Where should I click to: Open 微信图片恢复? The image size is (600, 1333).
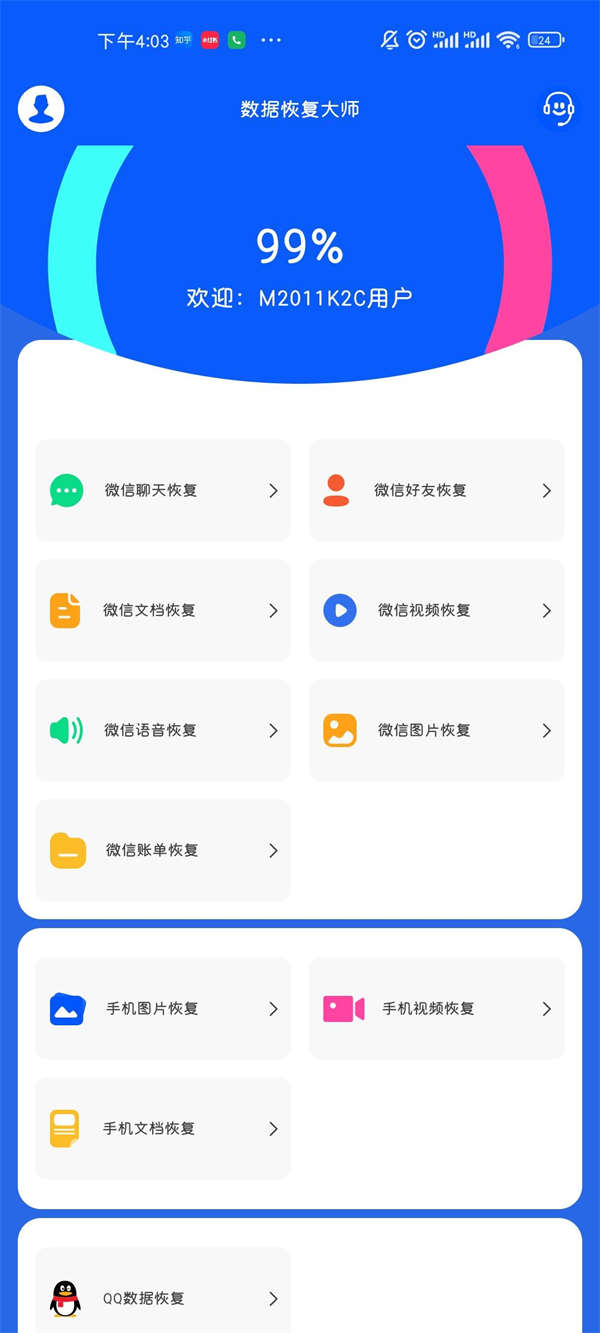(436, 730)
